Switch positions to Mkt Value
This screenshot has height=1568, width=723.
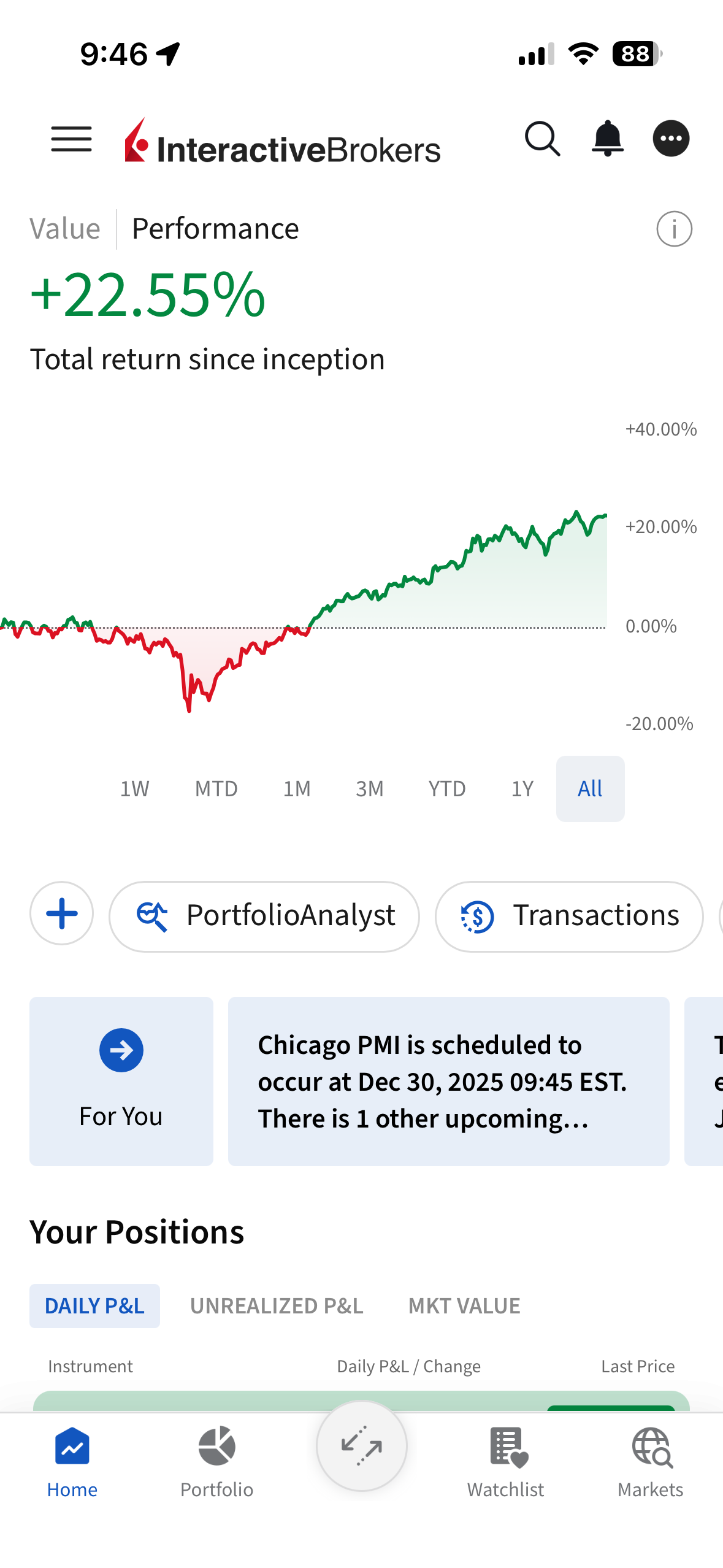464,1306
